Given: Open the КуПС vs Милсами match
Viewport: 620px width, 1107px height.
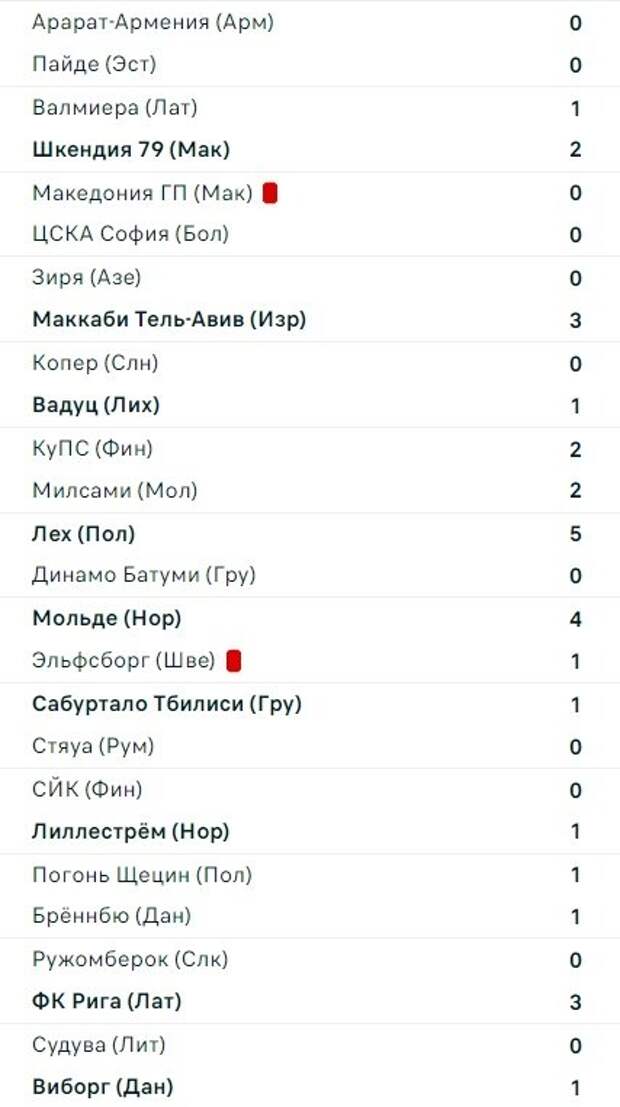Looking at the screenshot, I should (x=310, y=470).
